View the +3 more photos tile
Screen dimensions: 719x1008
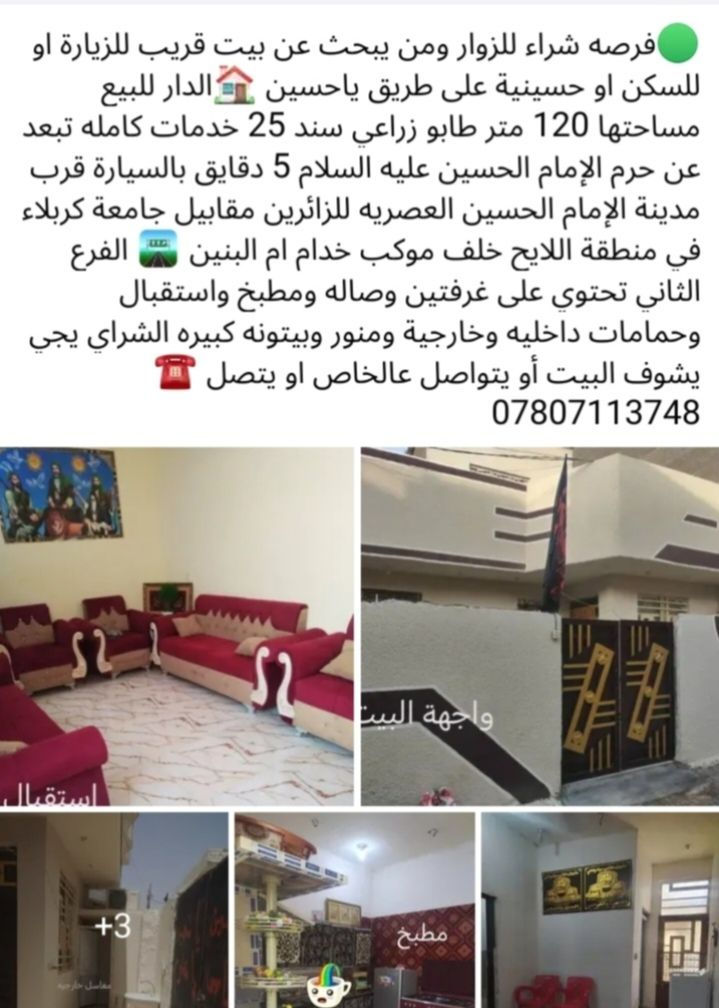(x=114, y=910)
